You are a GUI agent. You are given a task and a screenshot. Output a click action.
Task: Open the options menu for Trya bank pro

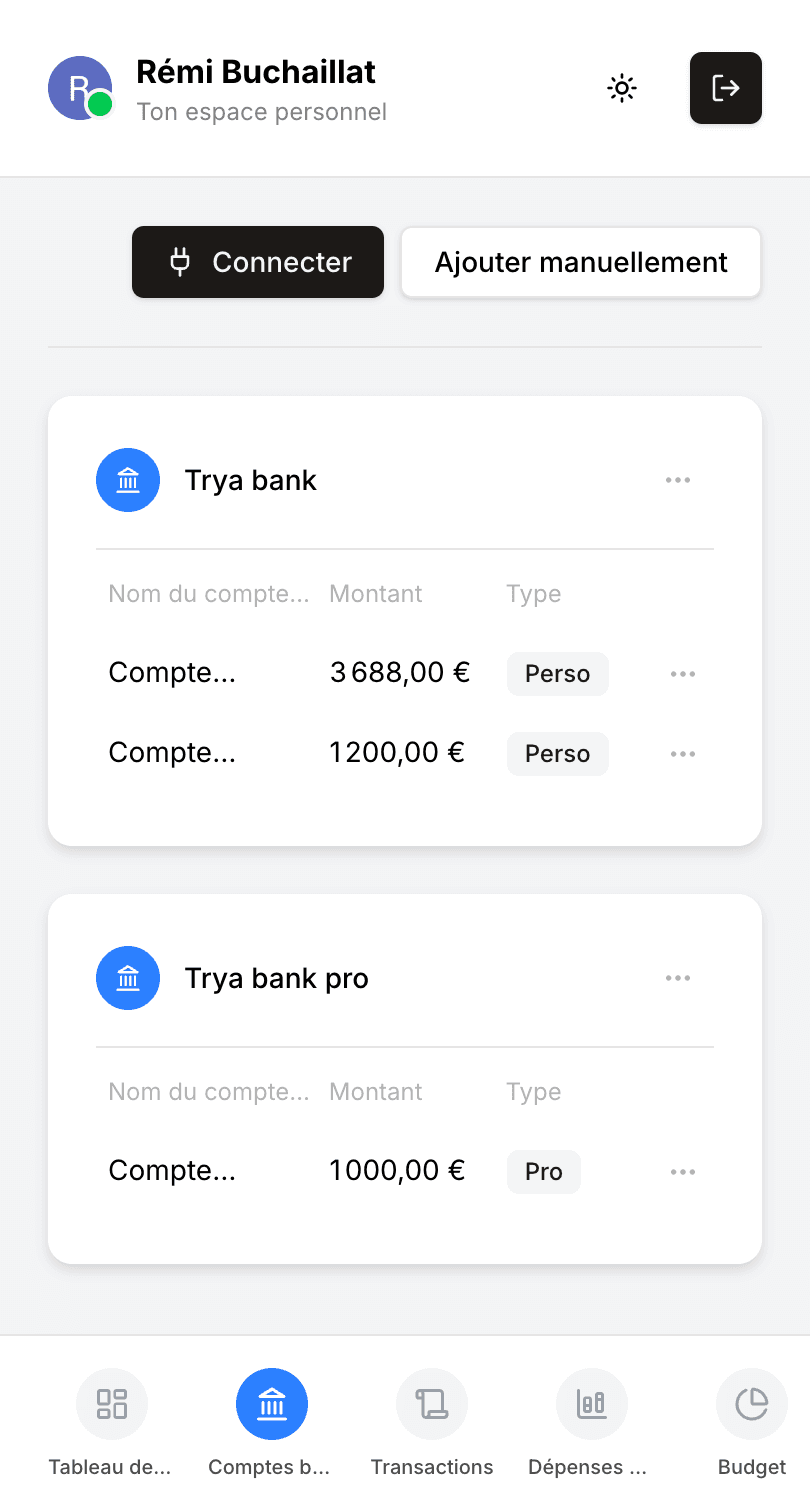coord(678,978)
